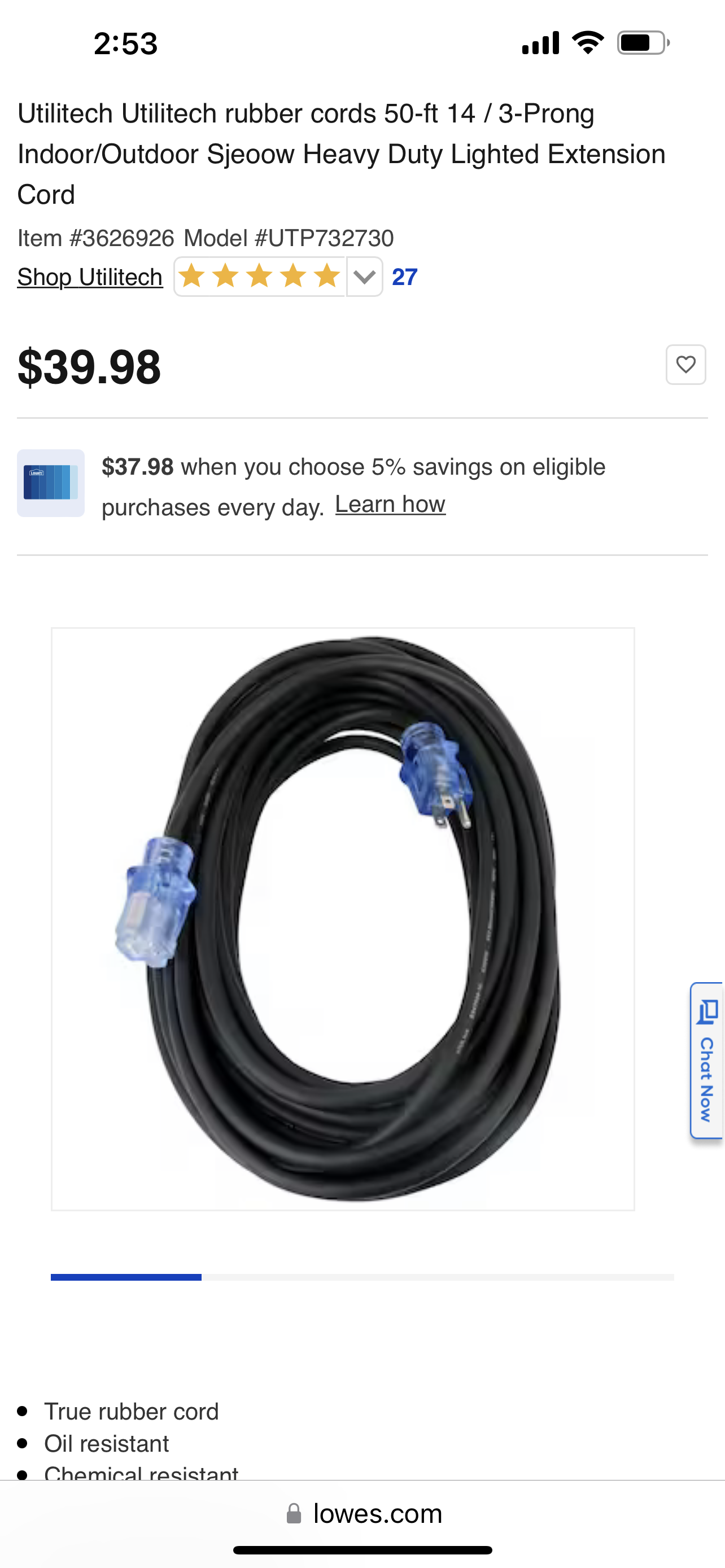
Task: Tap the 2:53 clock display
Action: (x=125, y=42)
